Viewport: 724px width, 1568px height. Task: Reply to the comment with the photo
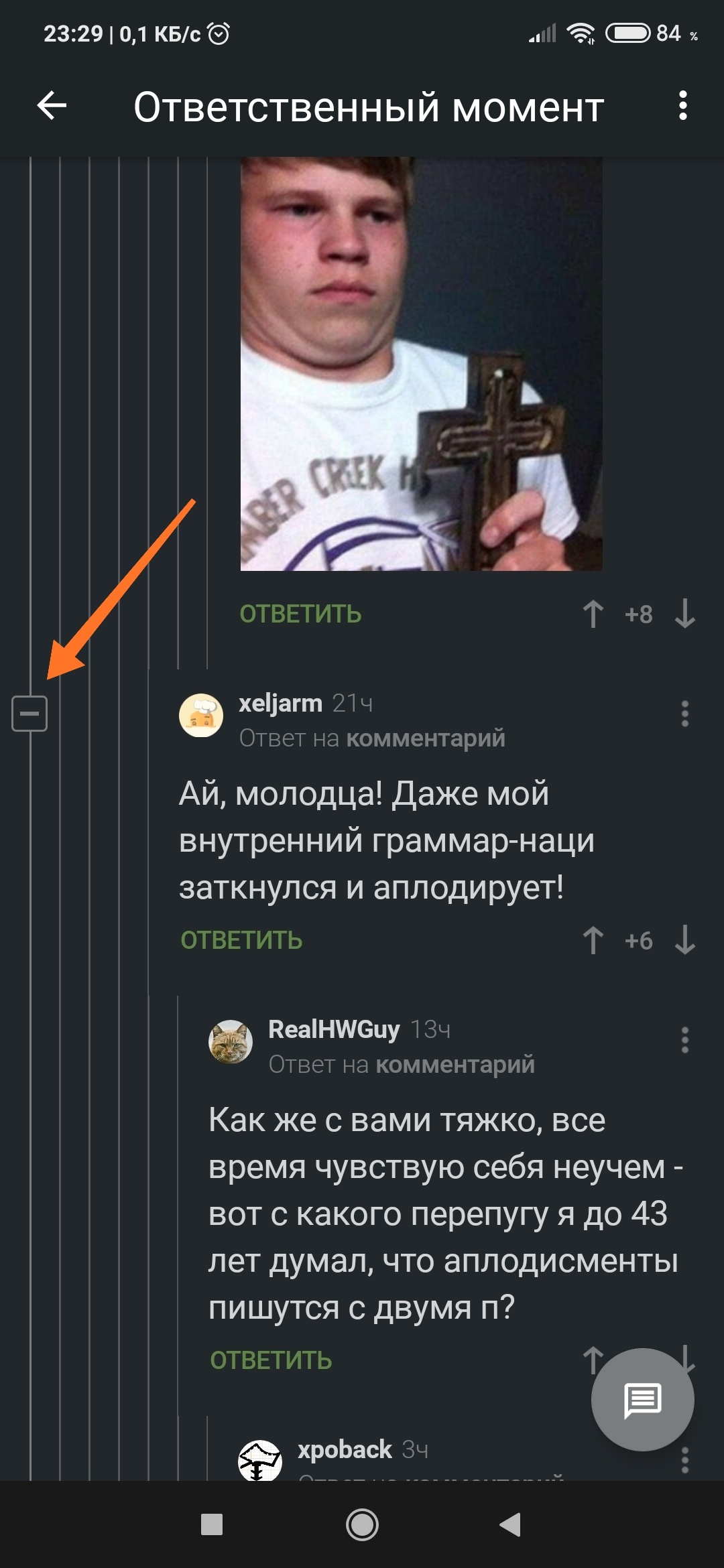[300, 614]
